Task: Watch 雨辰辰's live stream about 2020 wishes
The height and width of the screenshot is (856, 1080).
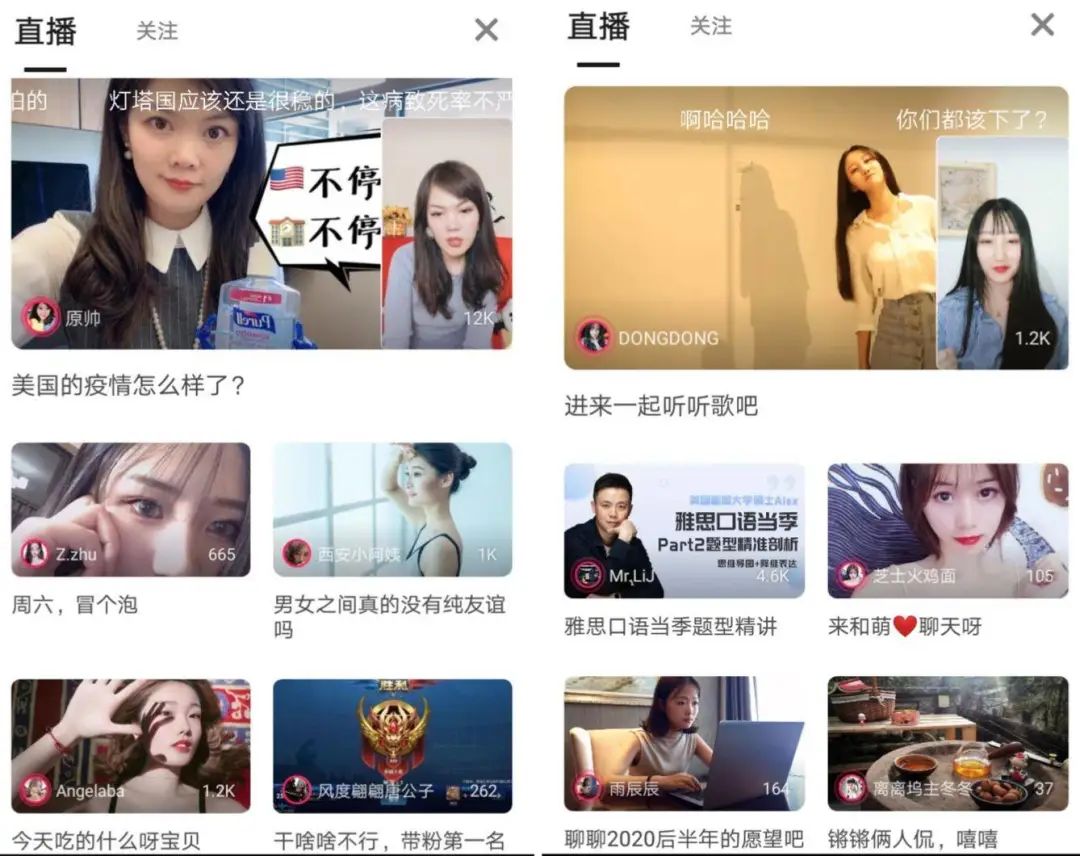Action: click(684, 744)
